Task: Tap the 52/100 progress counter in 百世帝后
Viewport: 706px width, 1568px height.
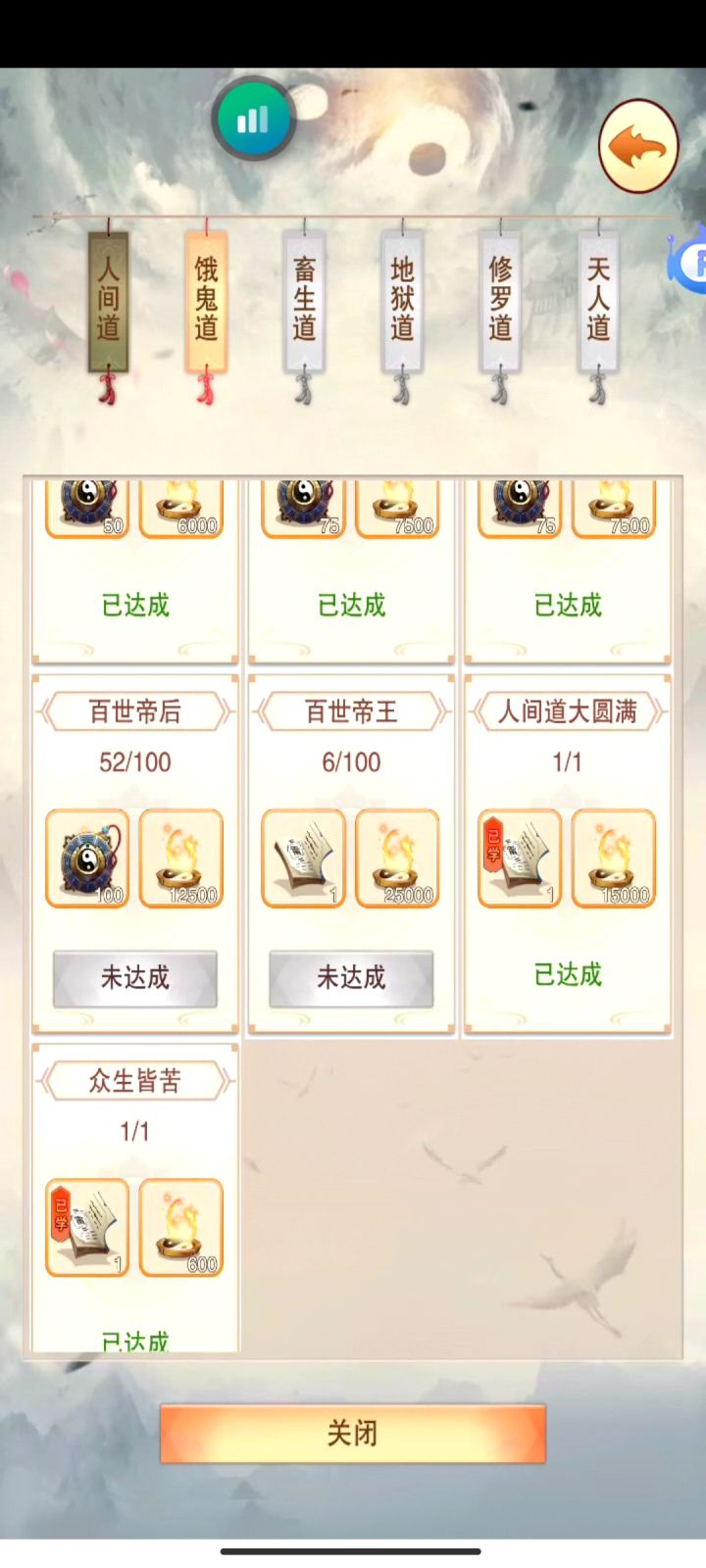Action: [134, 761]
